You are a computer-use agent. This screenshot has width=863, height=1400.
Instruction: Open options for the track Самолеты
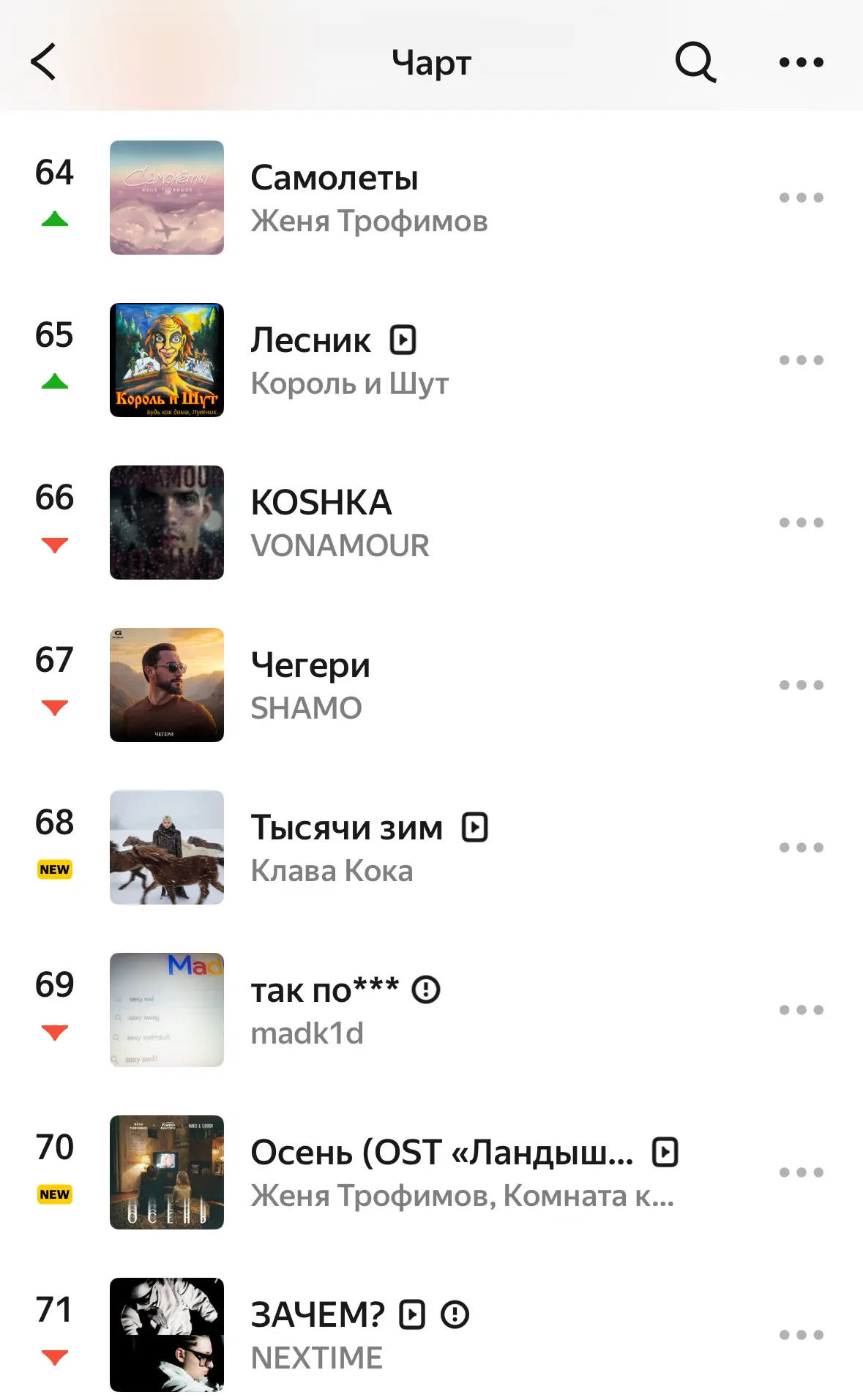coord(801,198)
